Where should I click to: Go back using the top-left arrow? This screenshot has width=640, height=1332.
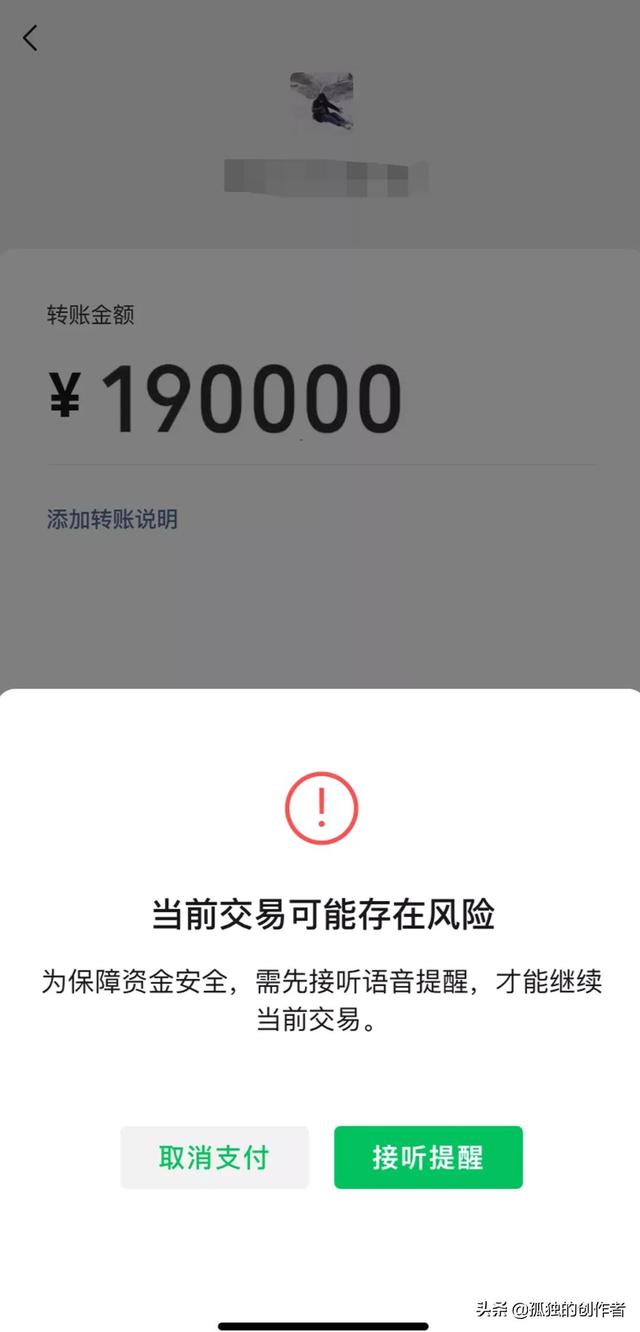coord(30,39)
